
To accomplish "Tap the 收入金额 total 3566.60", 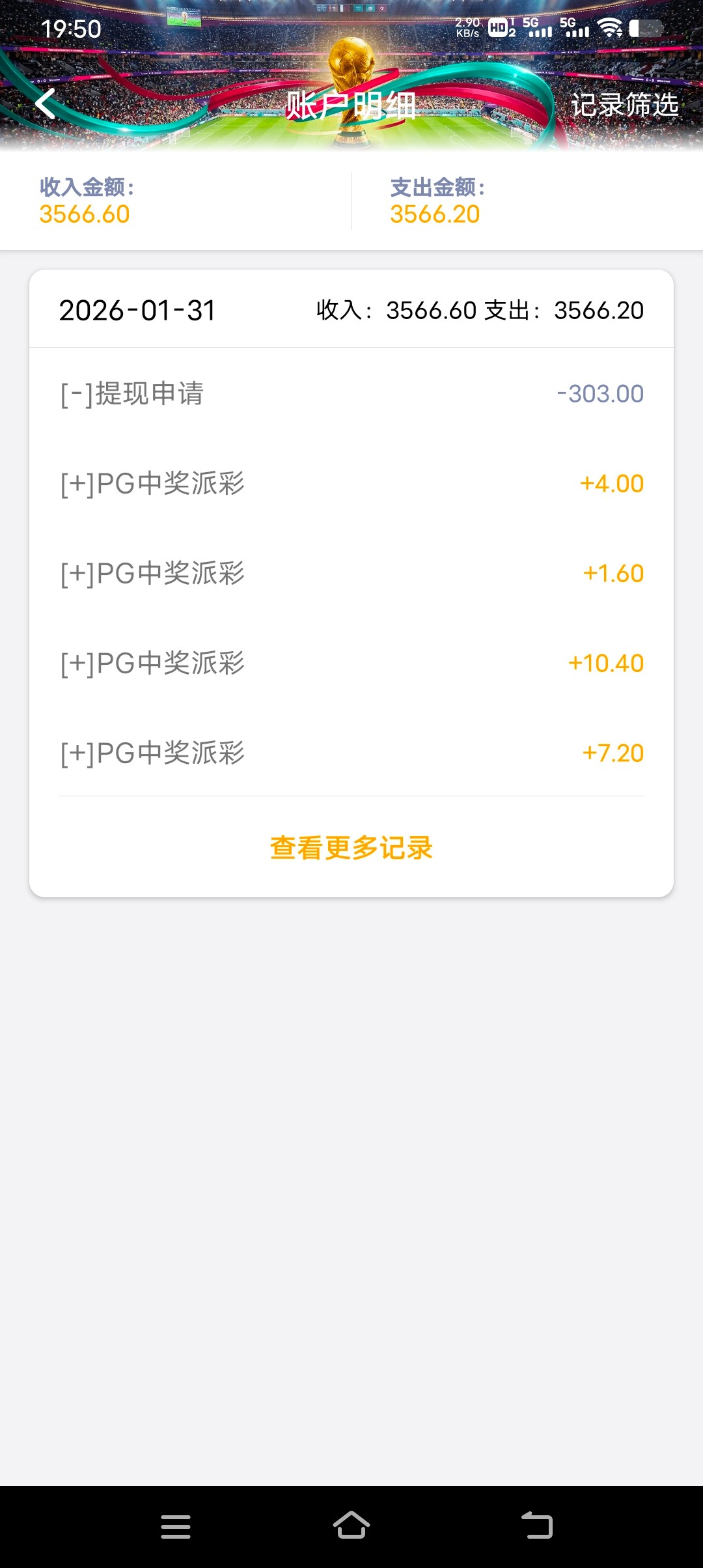I will pyautogui.click(x=84, y=214).
